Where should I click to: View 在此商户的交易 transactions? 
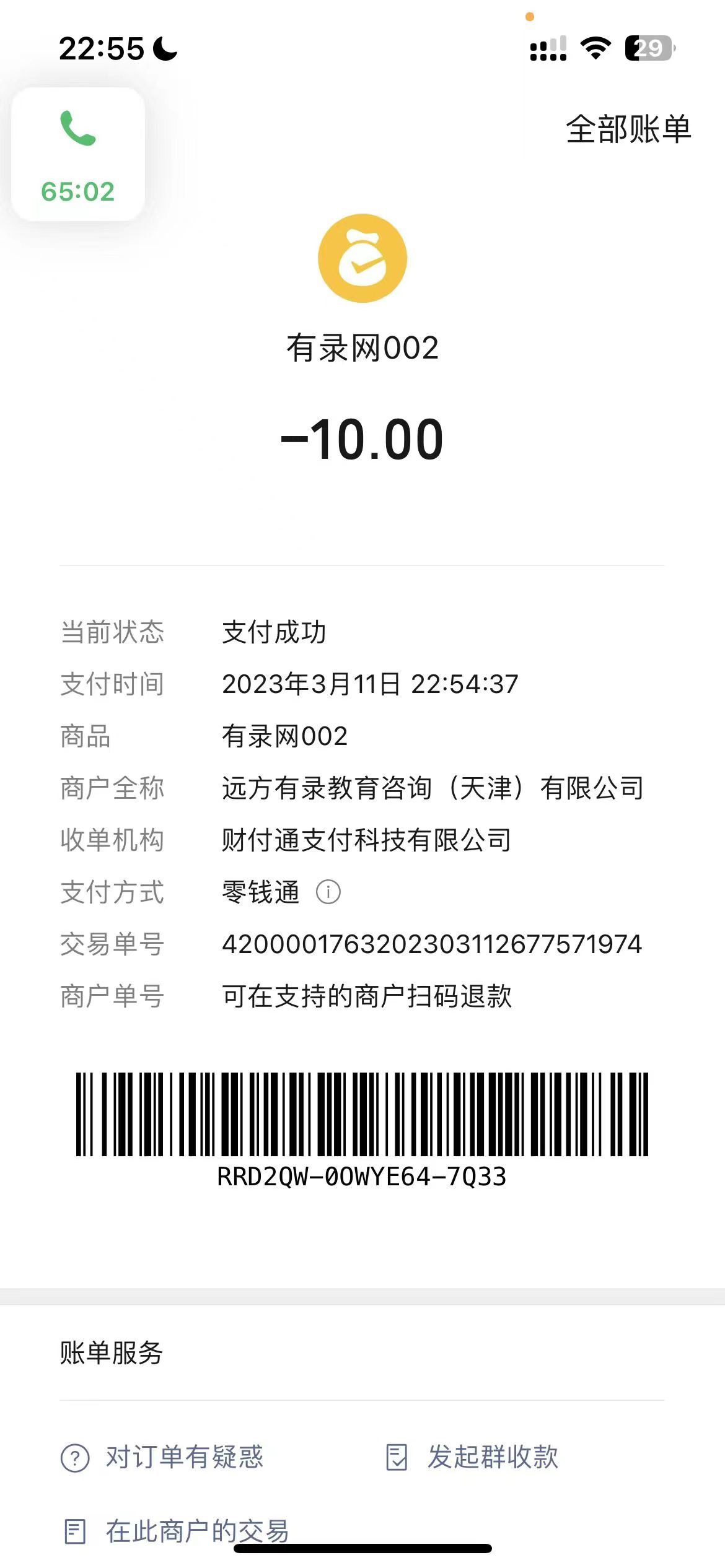click(177, 1531)
